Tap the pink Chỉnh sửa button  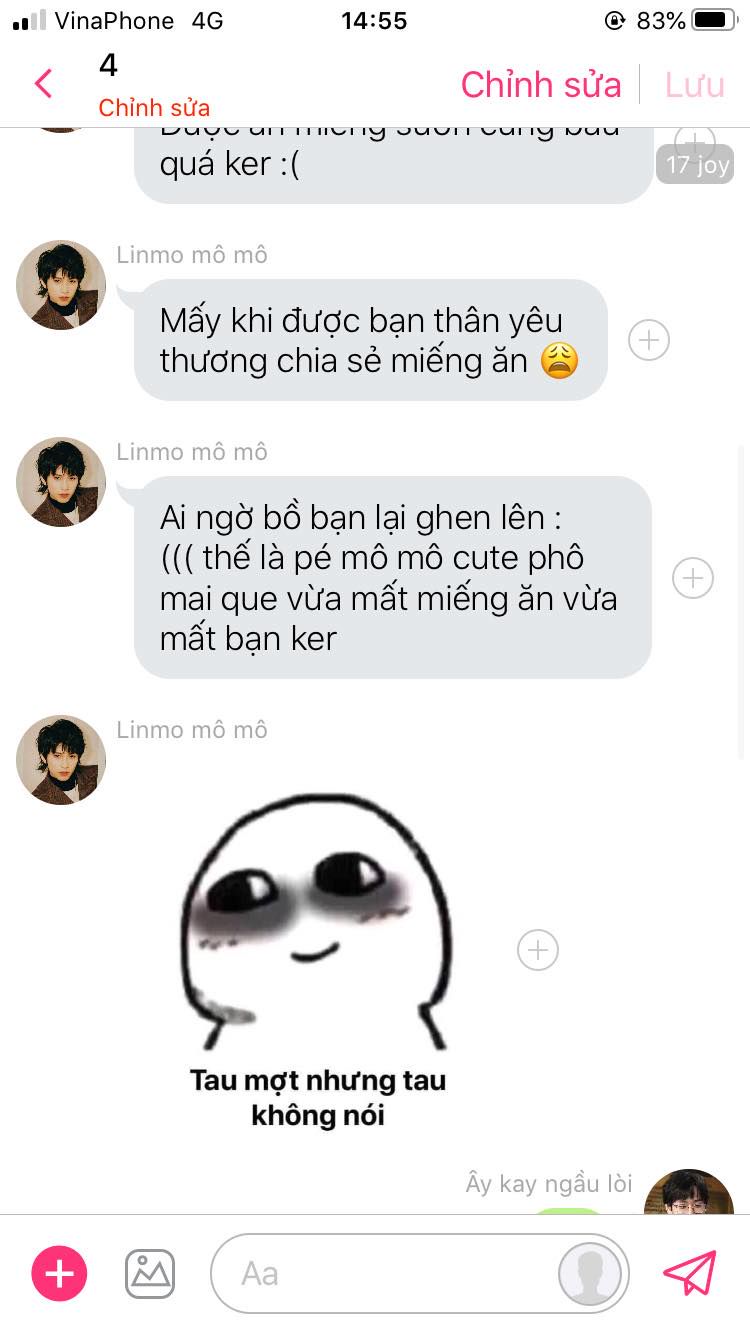tap(540, 85)
